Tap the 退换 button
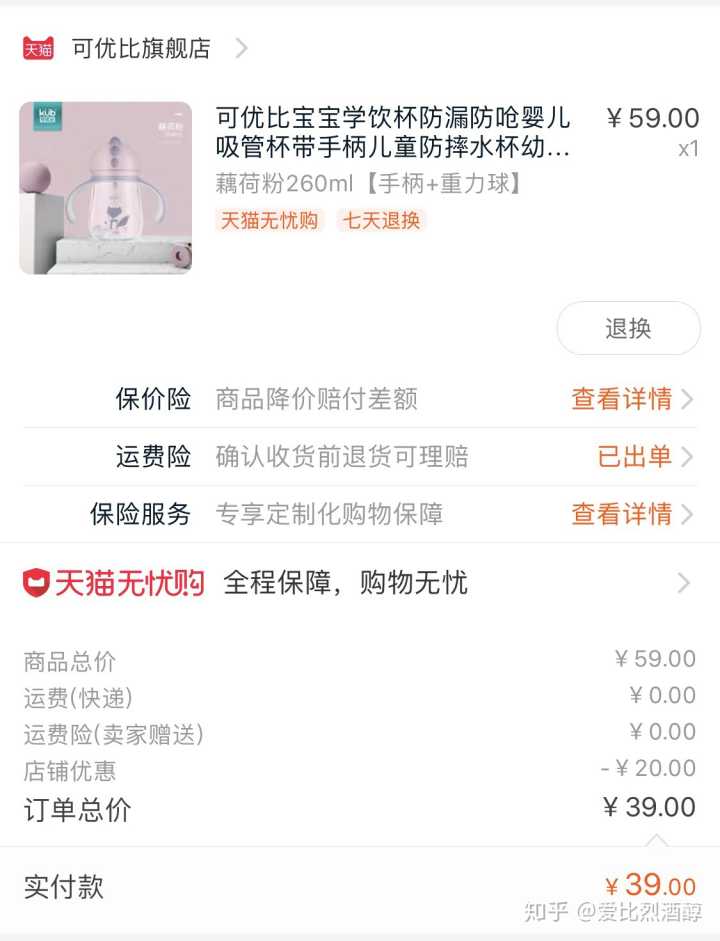 tap(628, 328)
